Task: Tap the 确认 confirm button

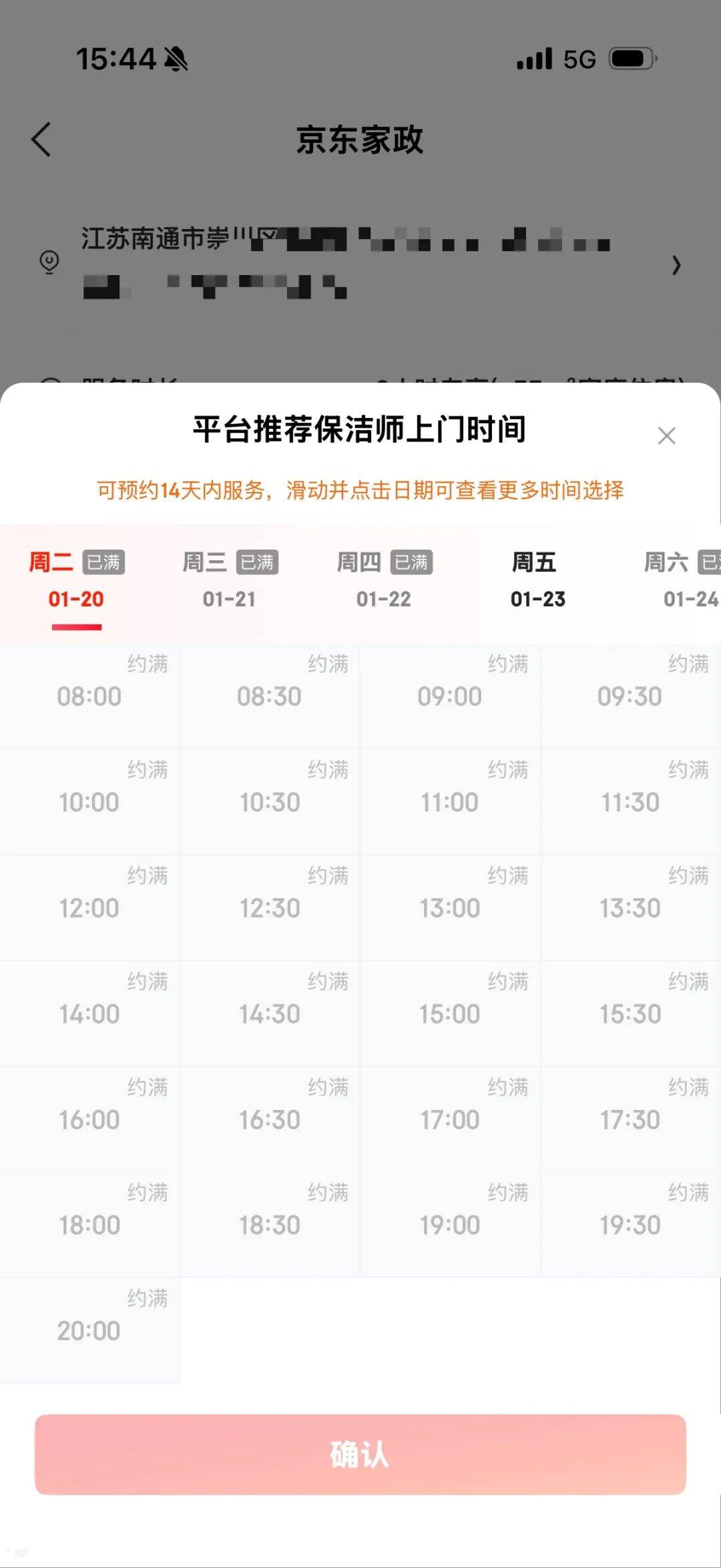Action: 360,1454
